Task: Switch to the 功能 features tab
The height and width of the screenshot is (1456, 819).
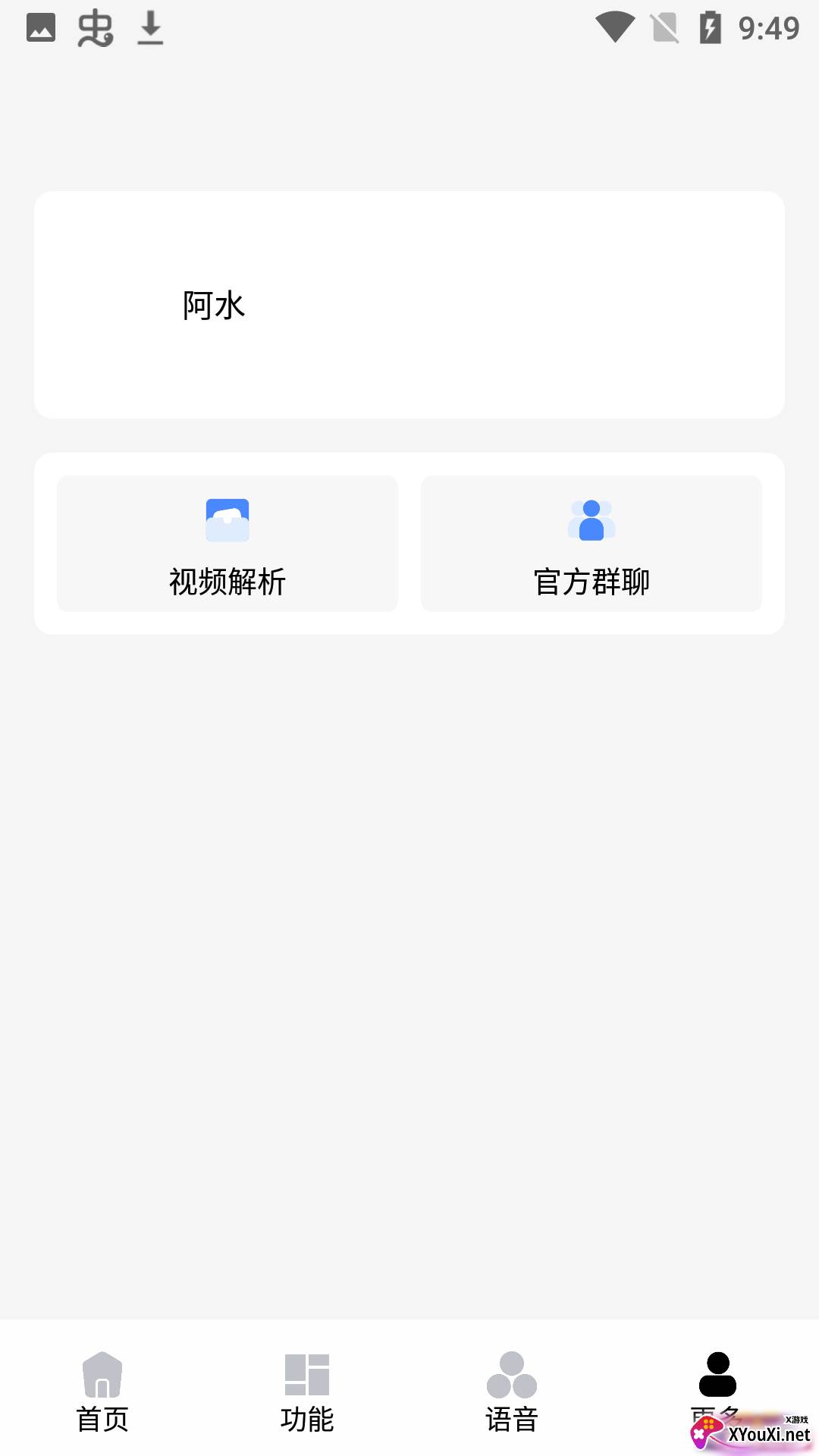Action: (307, 1392)
